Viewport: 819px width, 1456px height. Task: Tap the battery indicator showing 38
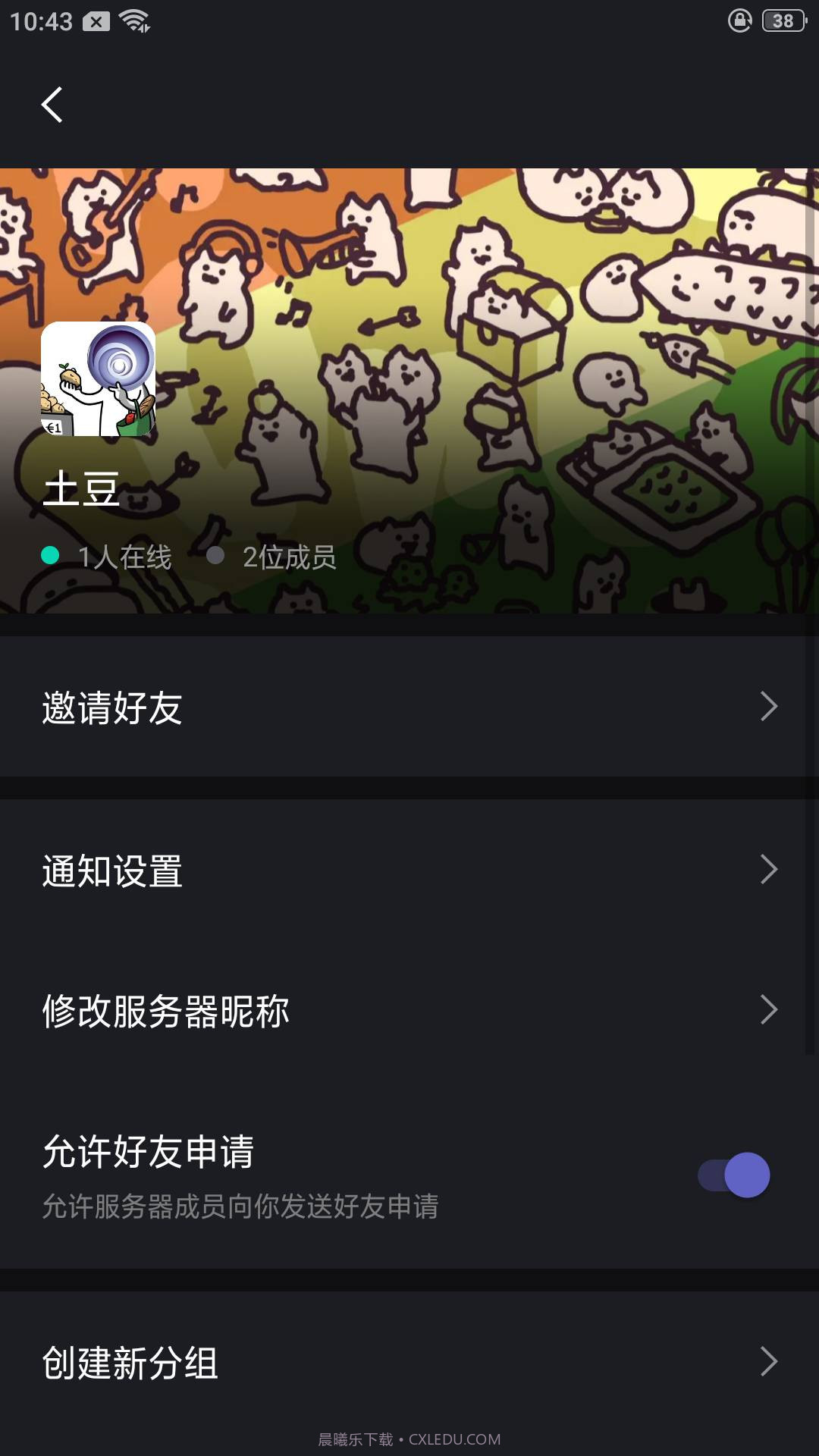(x=783, y=20)
